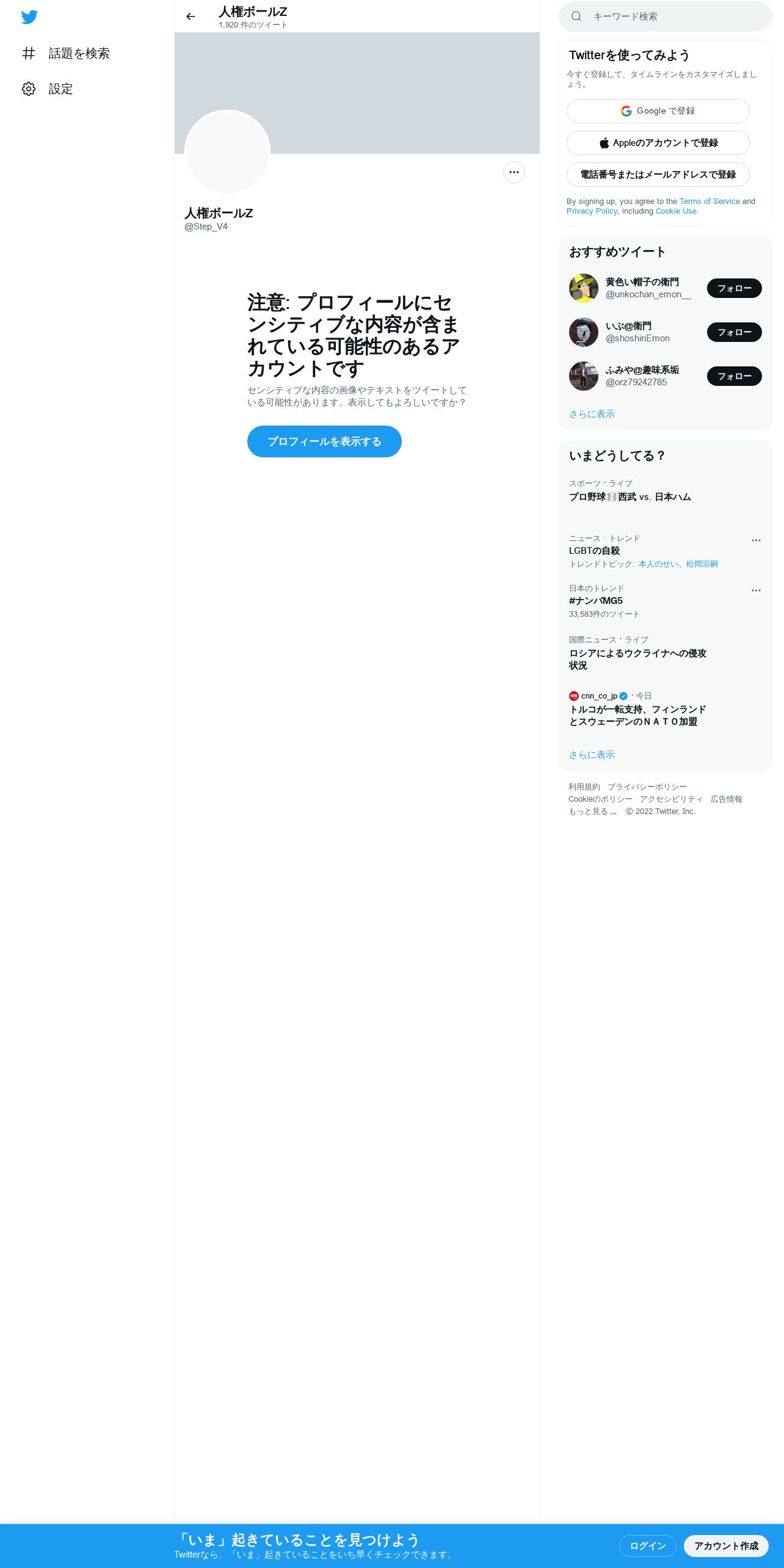Go back with the arrow icon
Viewport: 784px width, 1568px height.
191,16
